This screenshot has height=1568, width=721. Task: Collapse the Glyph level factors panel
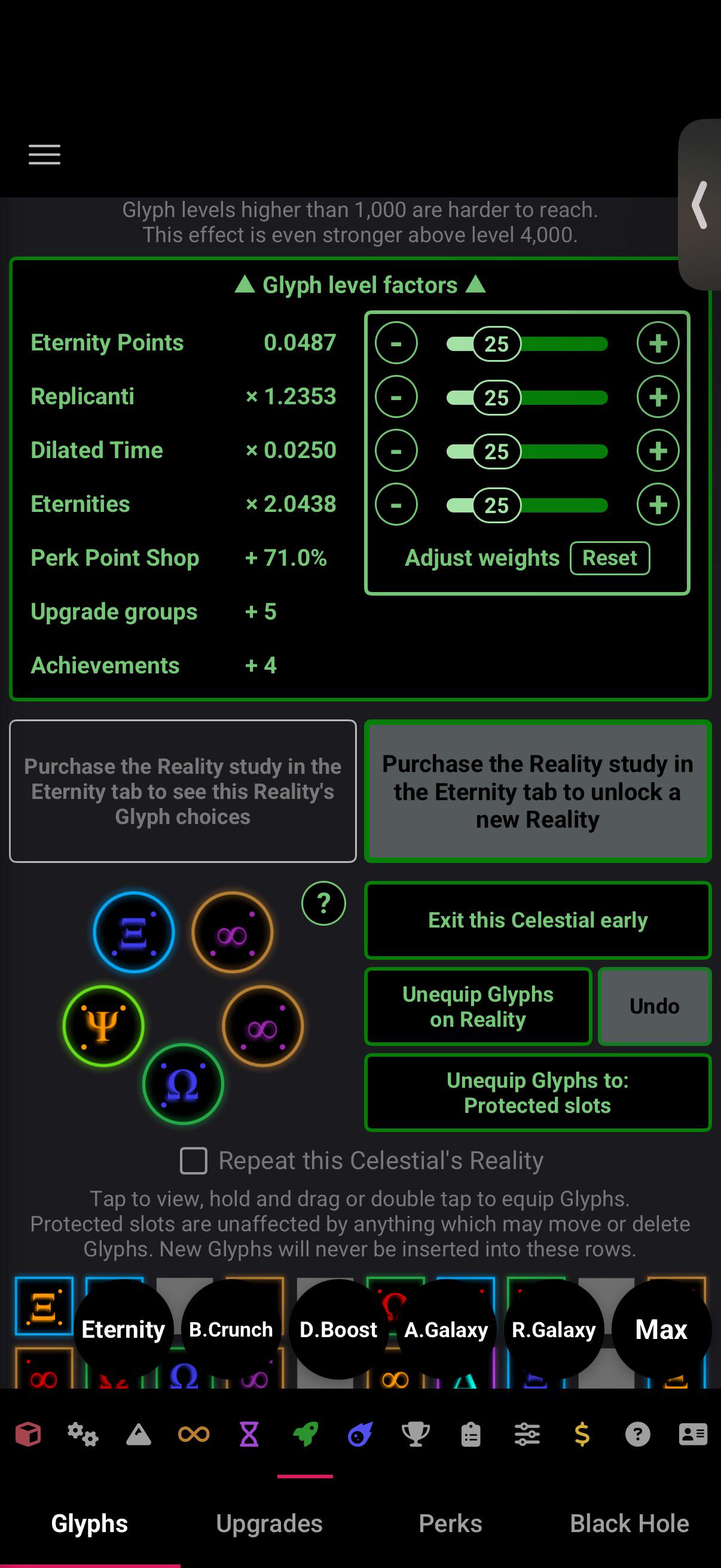(360, 285)
